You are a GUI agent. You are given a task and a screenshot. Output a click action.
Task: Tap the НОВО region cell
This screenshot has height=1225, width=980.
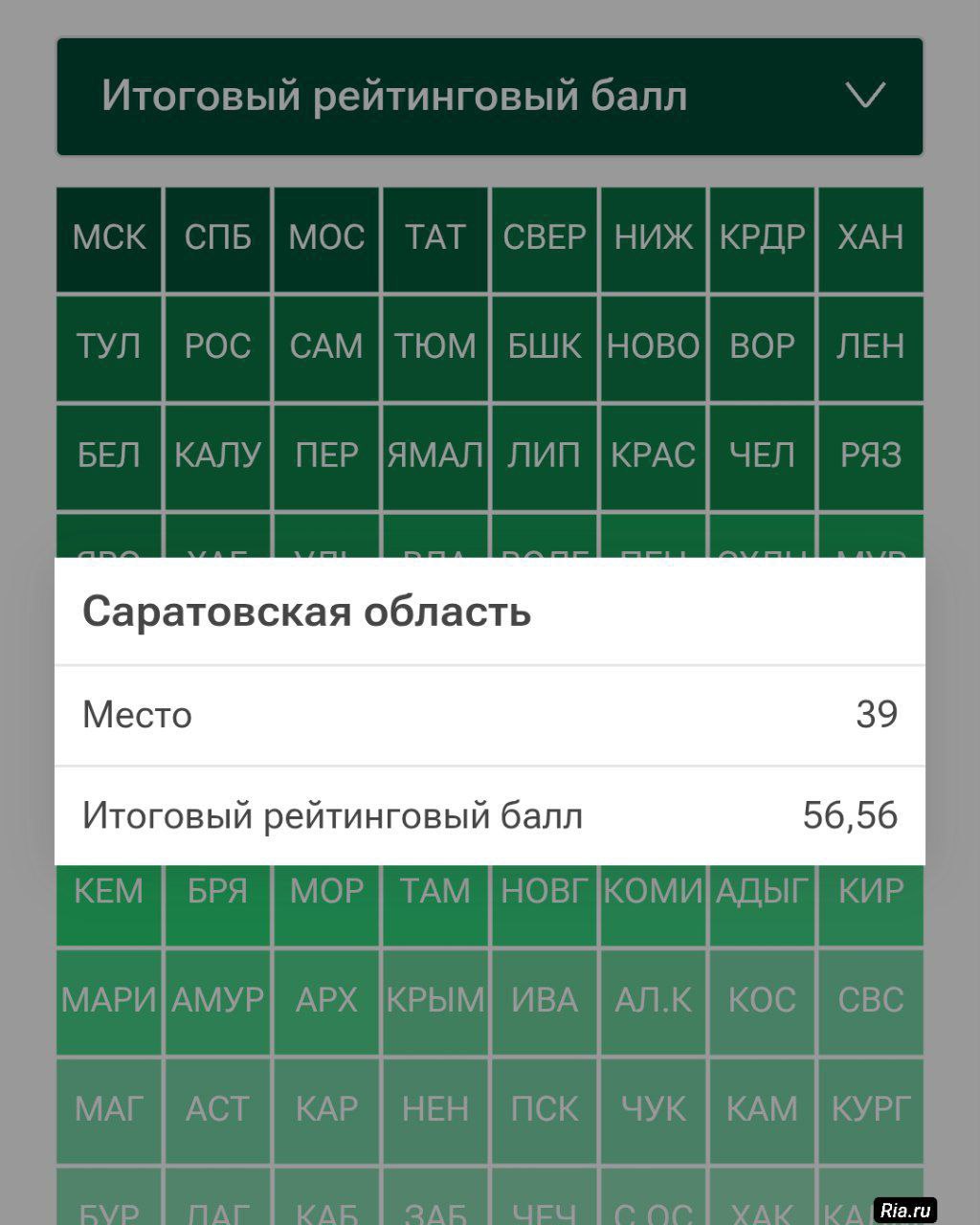[x=654, y=347]
